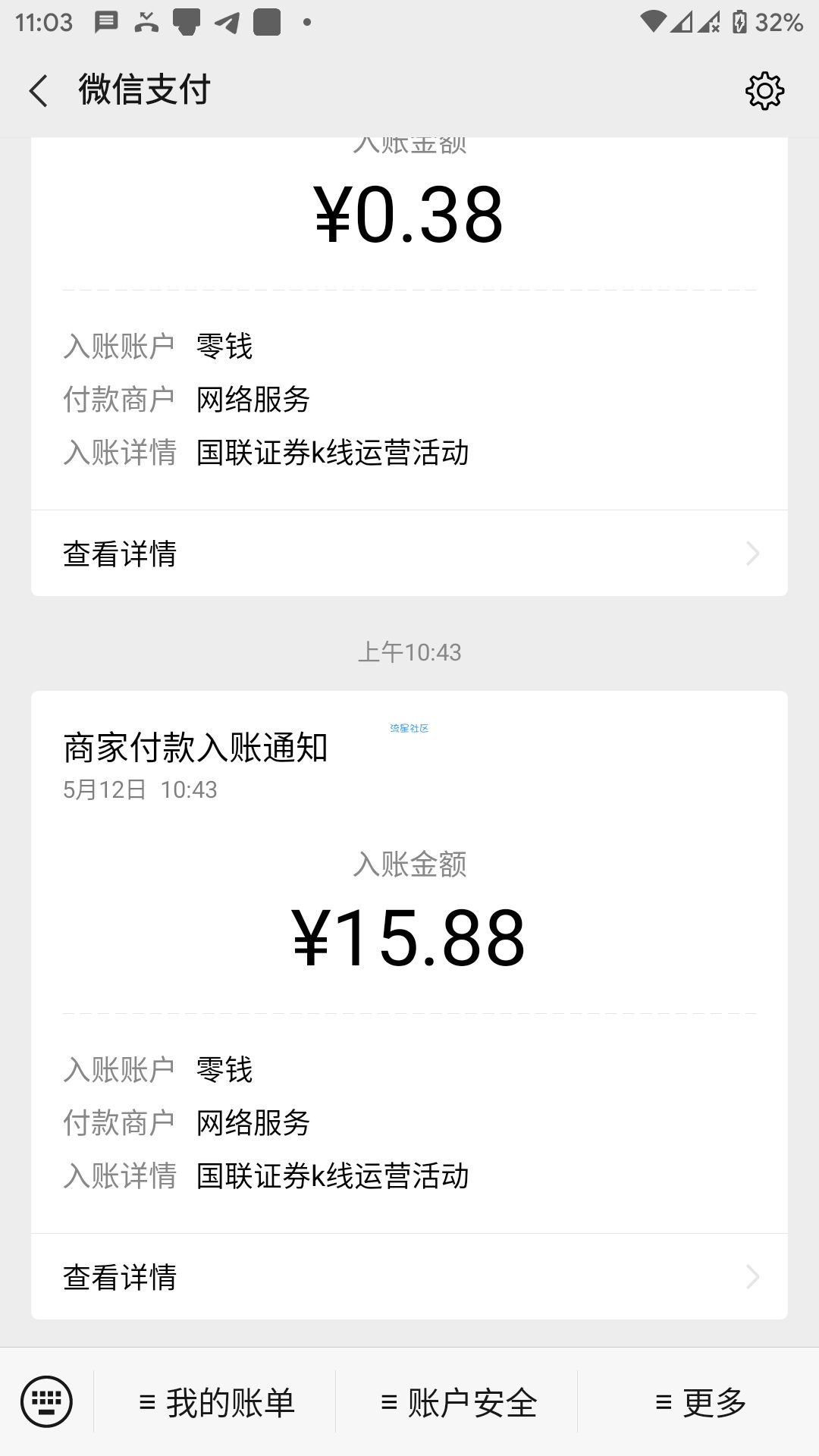View details of the ¥0.38 payment
The height and width of the screenshot is (1456, 819).
point(409,554)
